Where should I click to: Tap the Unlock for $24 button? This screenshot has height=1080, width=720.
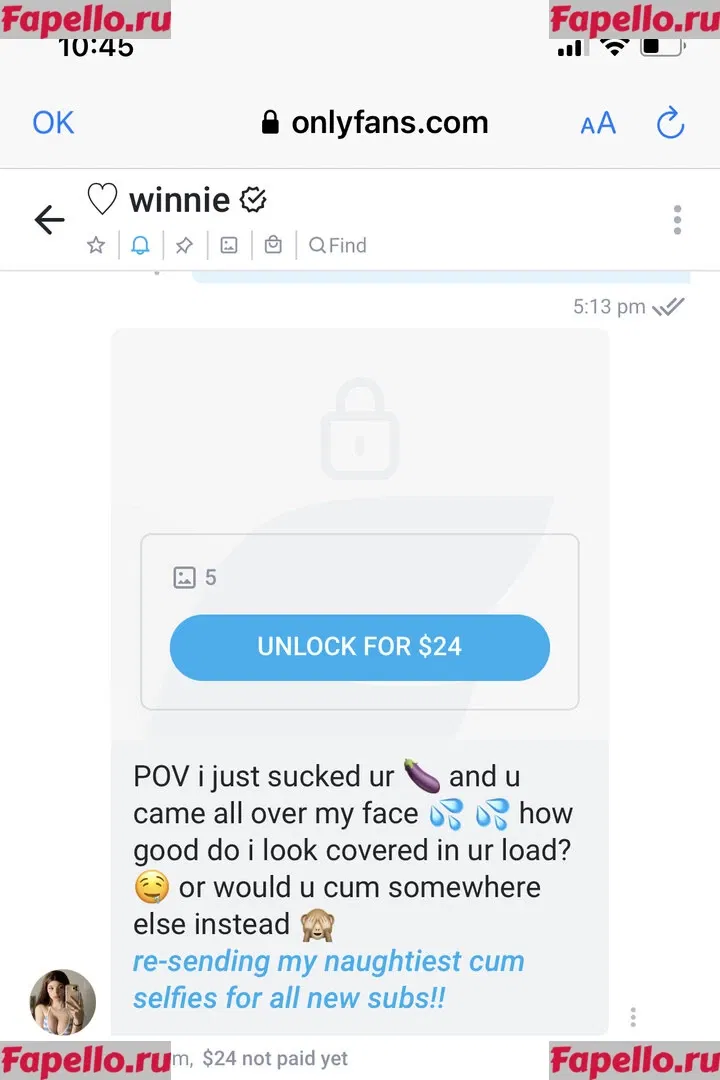pyautogui.click(x=360, y=647)
